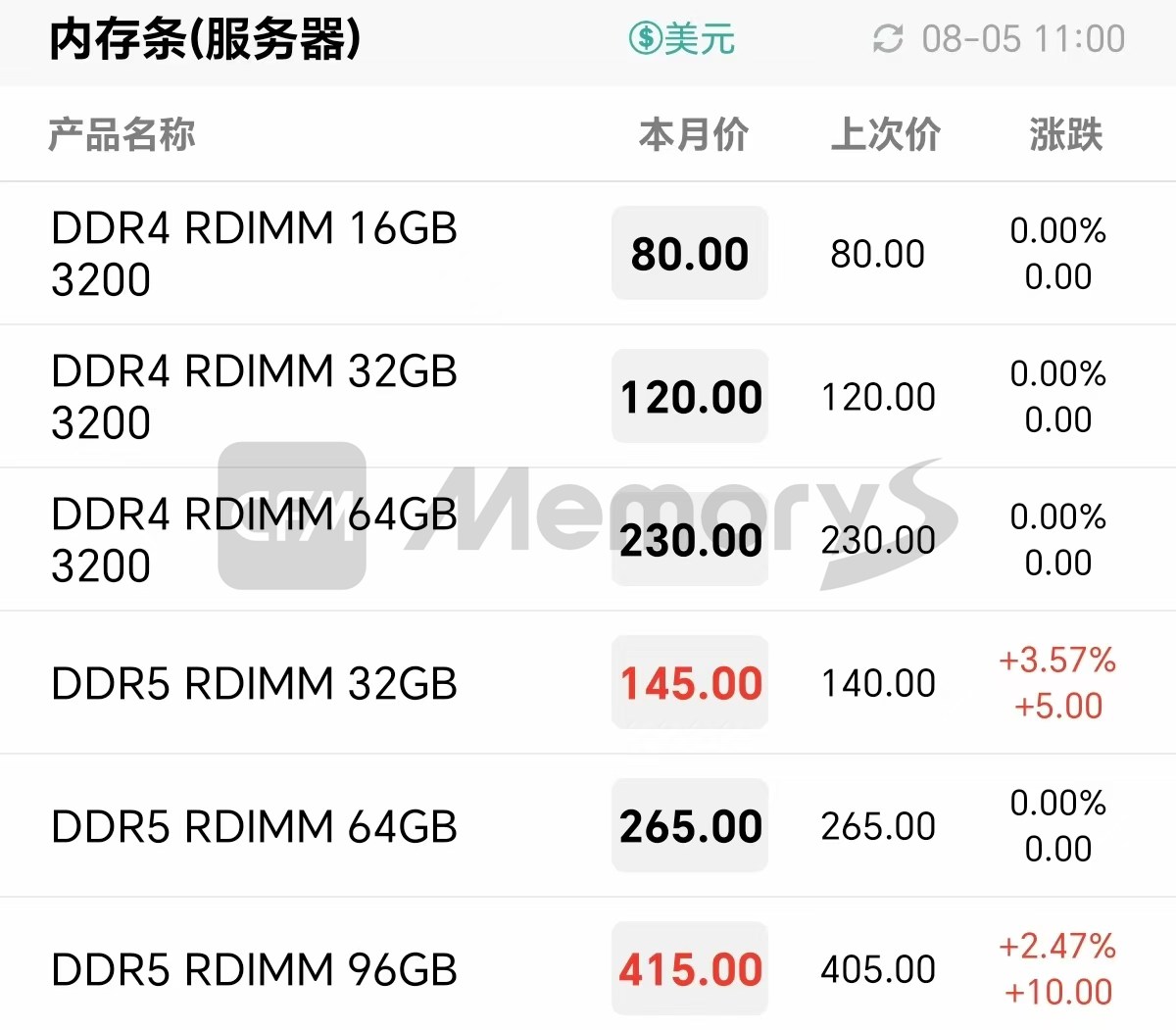The image size is (1176, 1030).
Task: Open the DDR4 RDIMM 32GB 3200 row
Action: click(254, 397)
